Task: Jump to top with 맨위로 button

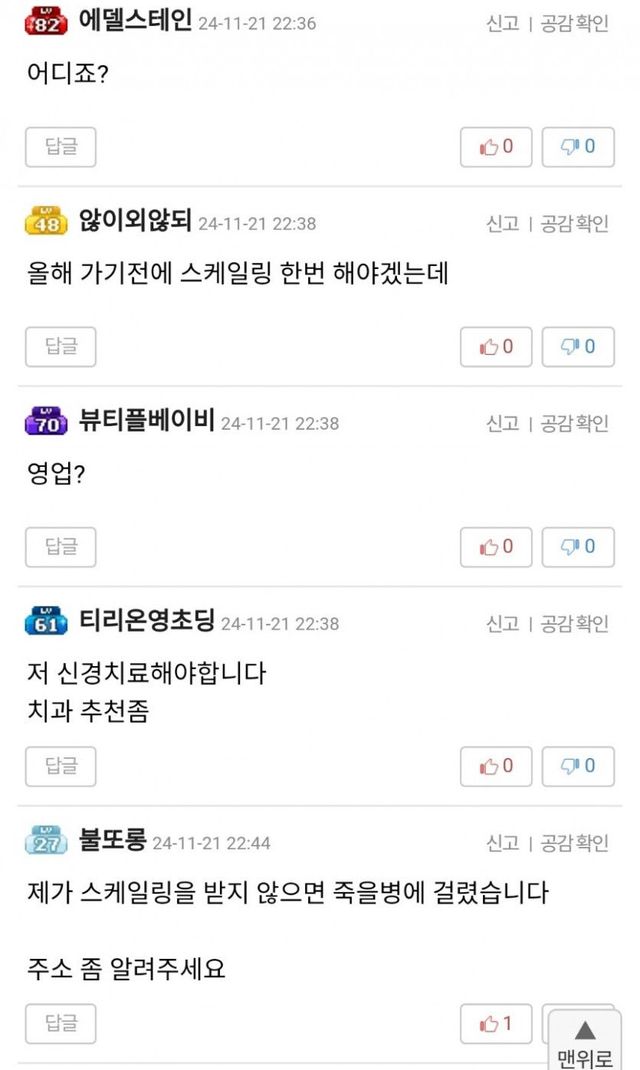Action: point(585,1043)
